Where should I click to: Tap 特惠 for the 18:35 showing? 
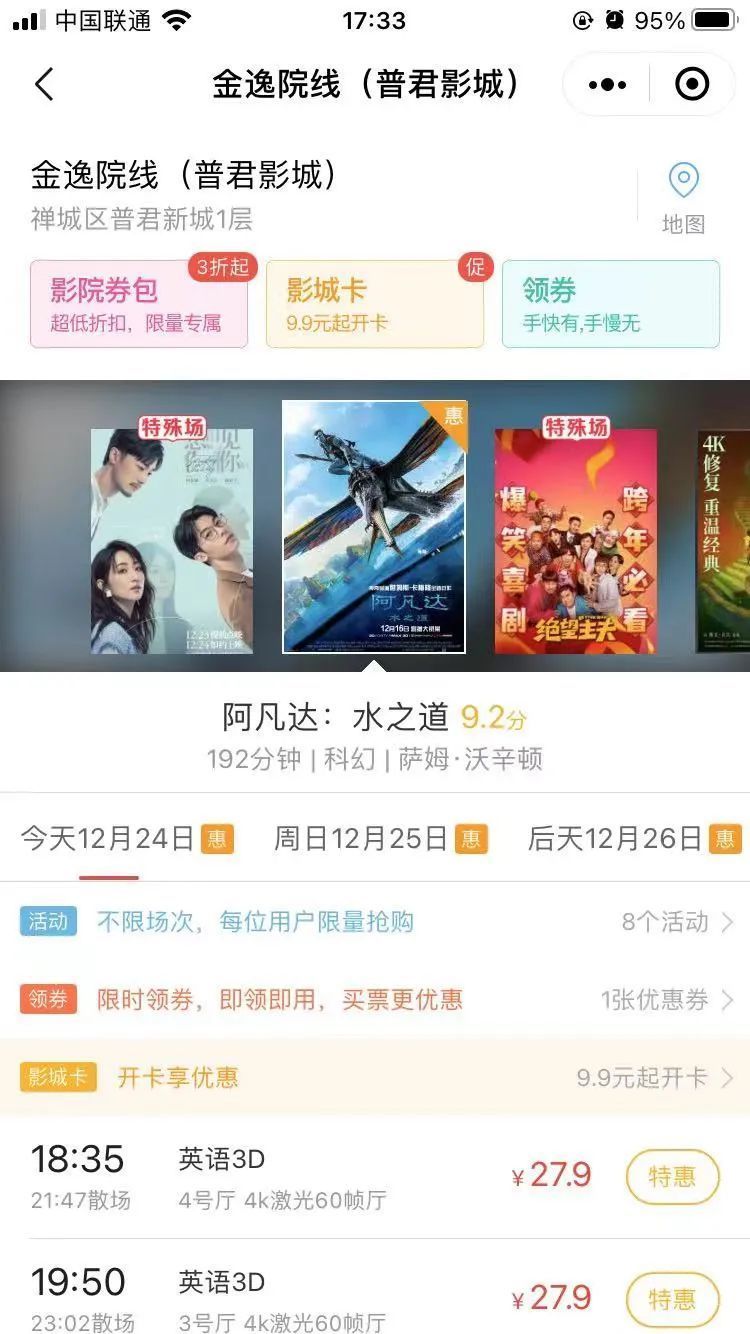point(672,1177)
